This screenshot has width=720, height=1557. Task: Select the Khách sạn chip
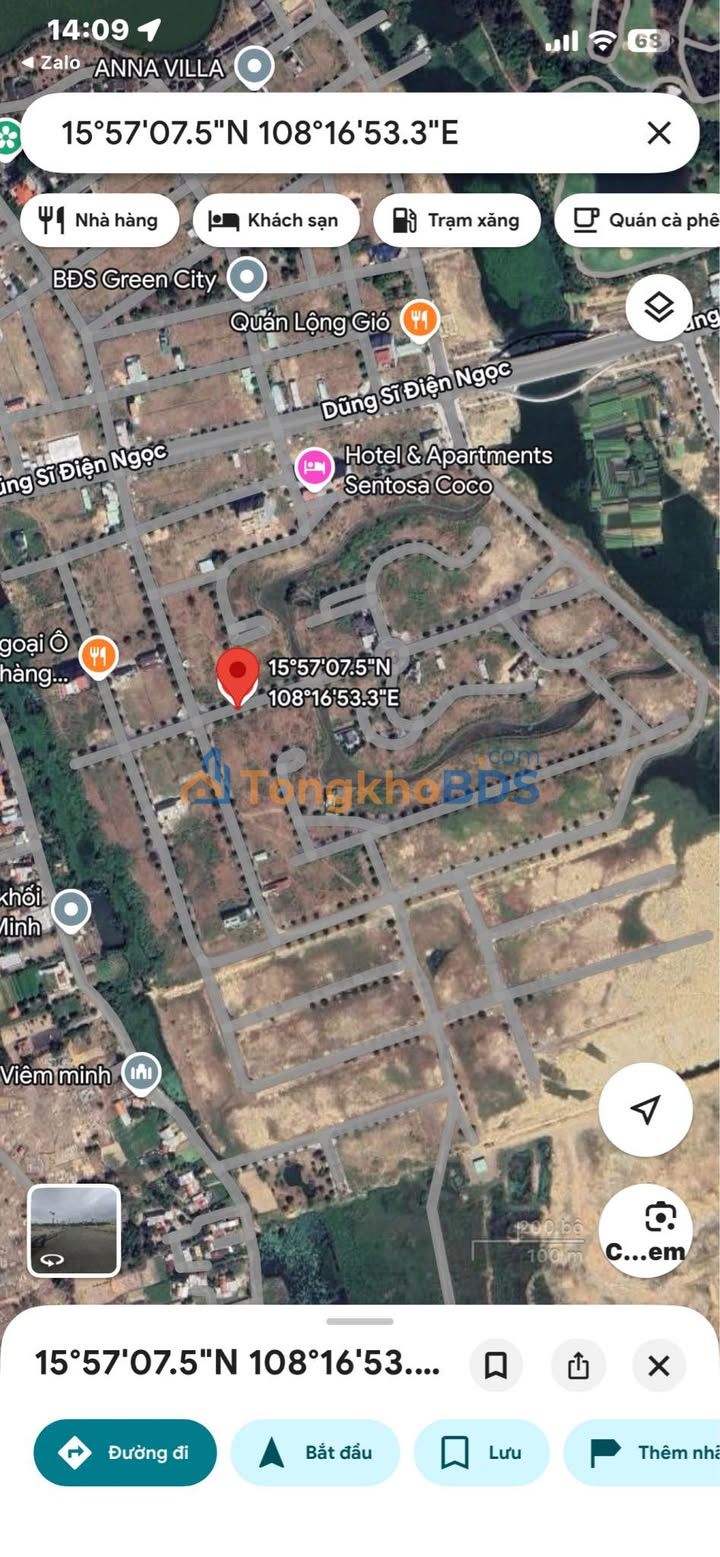click(x=277, y=220)
